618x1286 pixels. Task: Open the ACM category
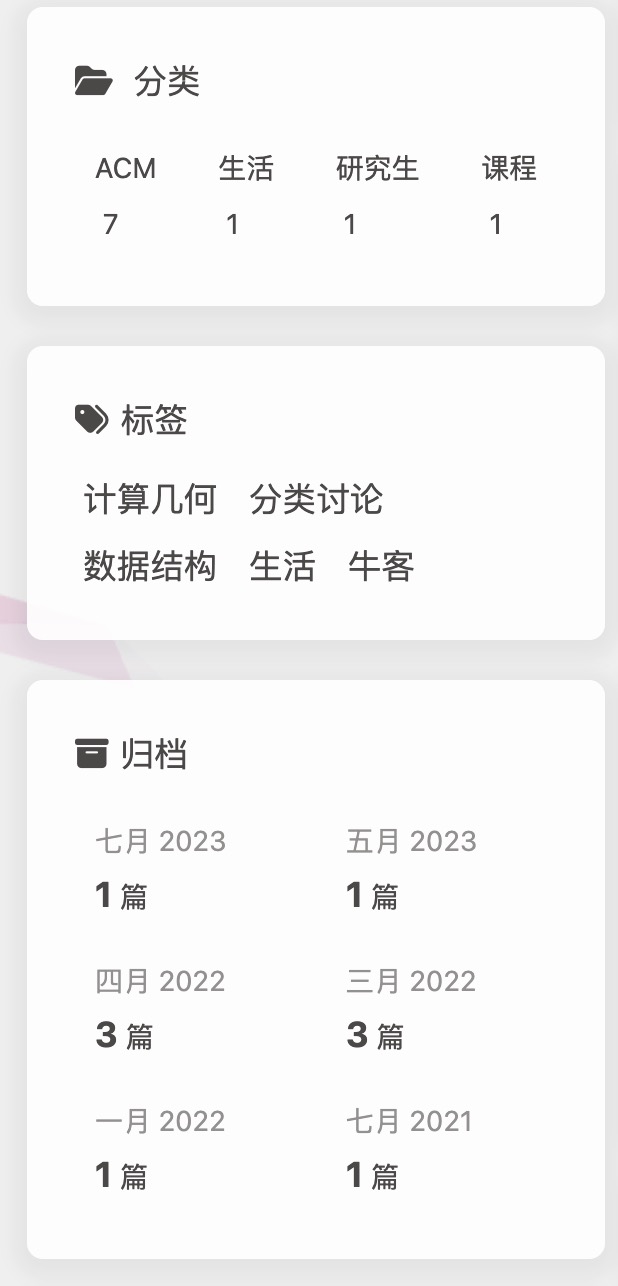(125, 169)
